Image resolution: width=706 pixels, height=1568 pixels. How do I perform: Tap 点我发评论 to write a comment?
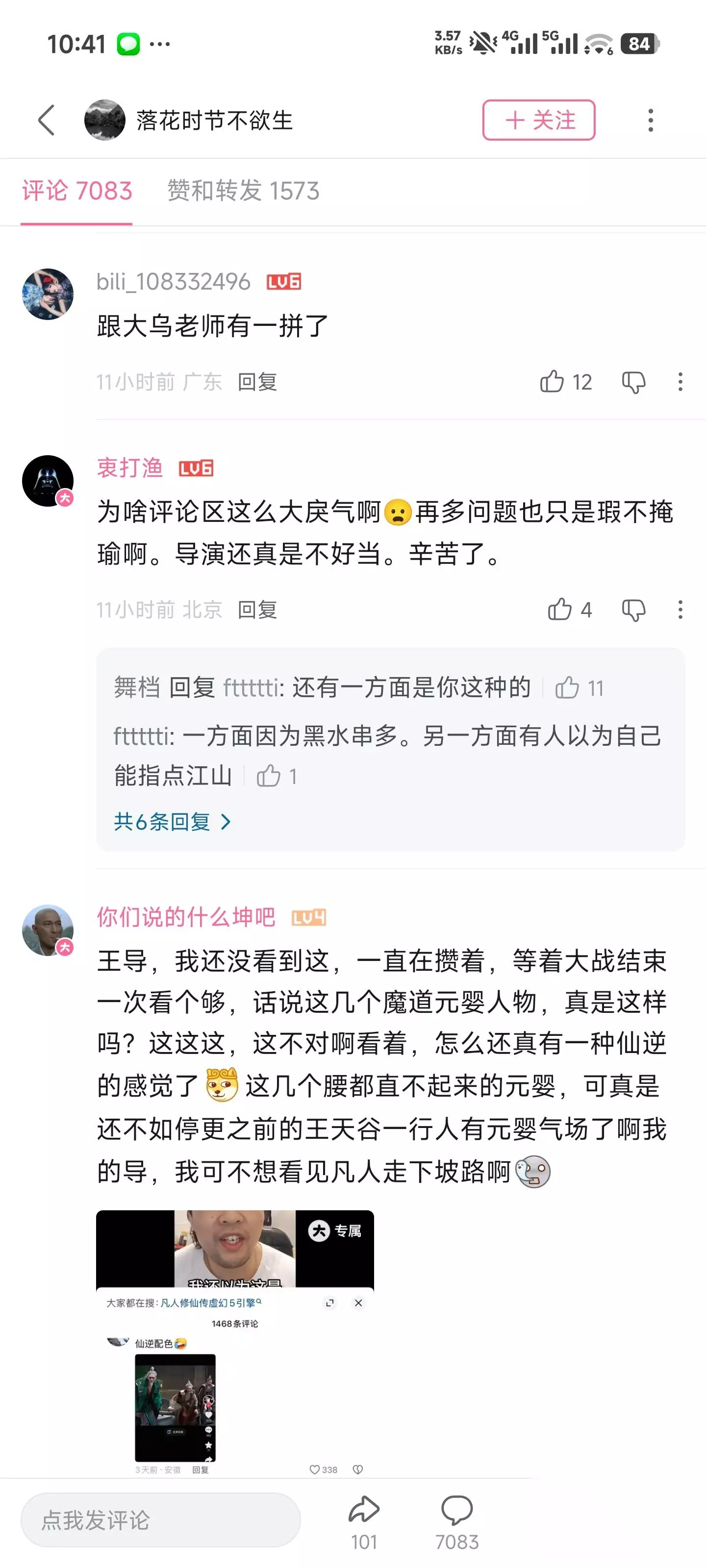click(160, 1519)
